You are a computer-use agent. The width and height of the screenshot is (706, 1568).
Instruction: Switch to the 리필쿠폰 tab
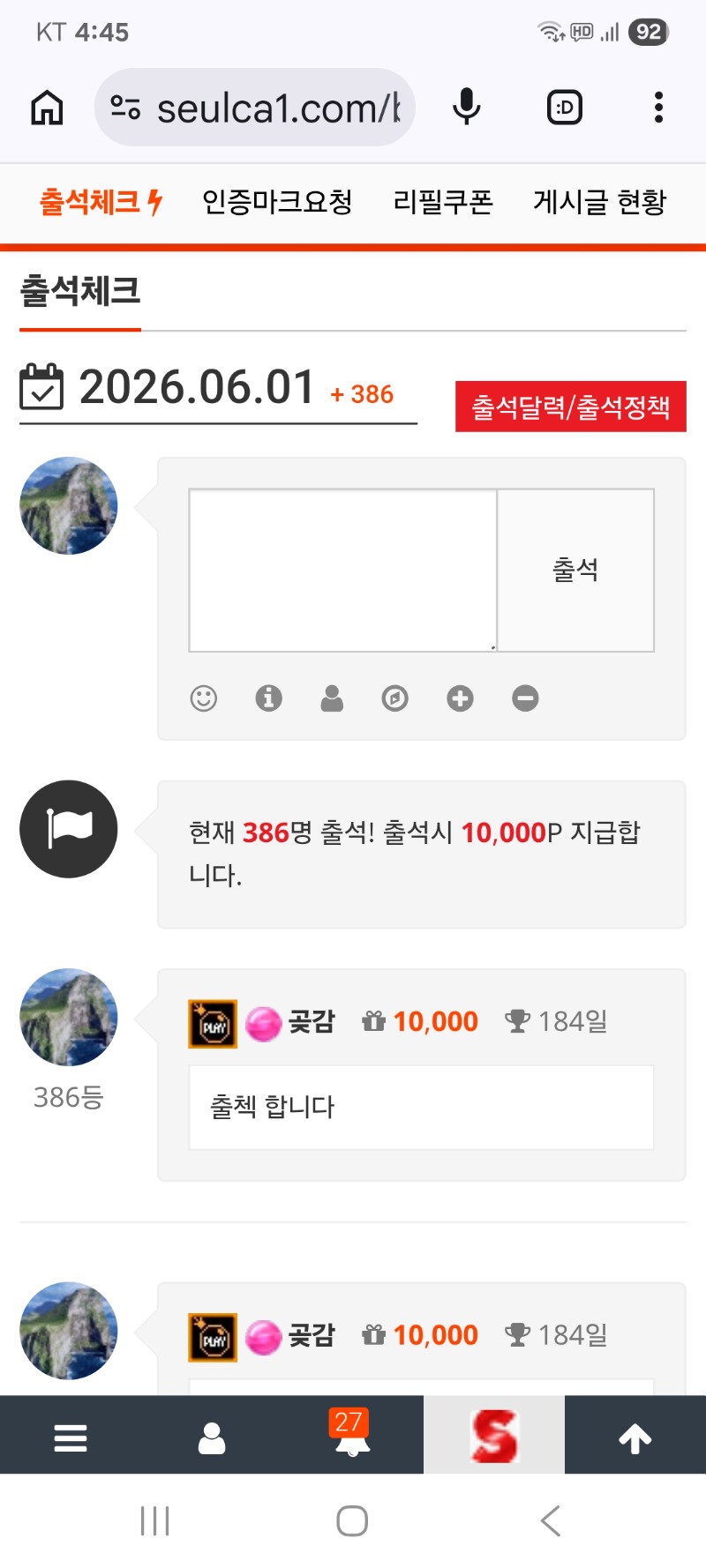click(443, 202)
